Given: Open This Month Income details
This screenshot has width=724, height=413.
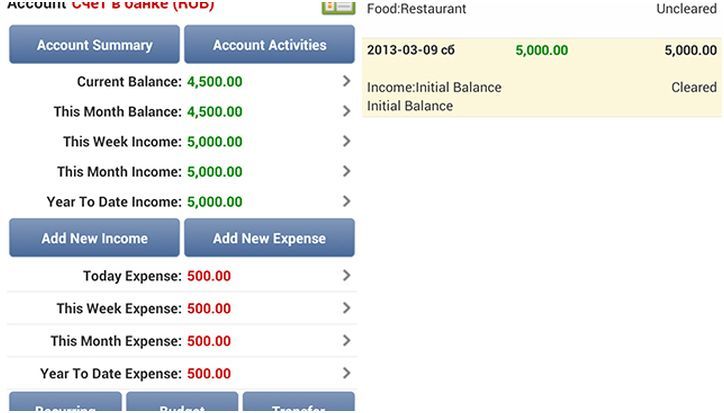Looking at the screenshot, I should [180, 171].
